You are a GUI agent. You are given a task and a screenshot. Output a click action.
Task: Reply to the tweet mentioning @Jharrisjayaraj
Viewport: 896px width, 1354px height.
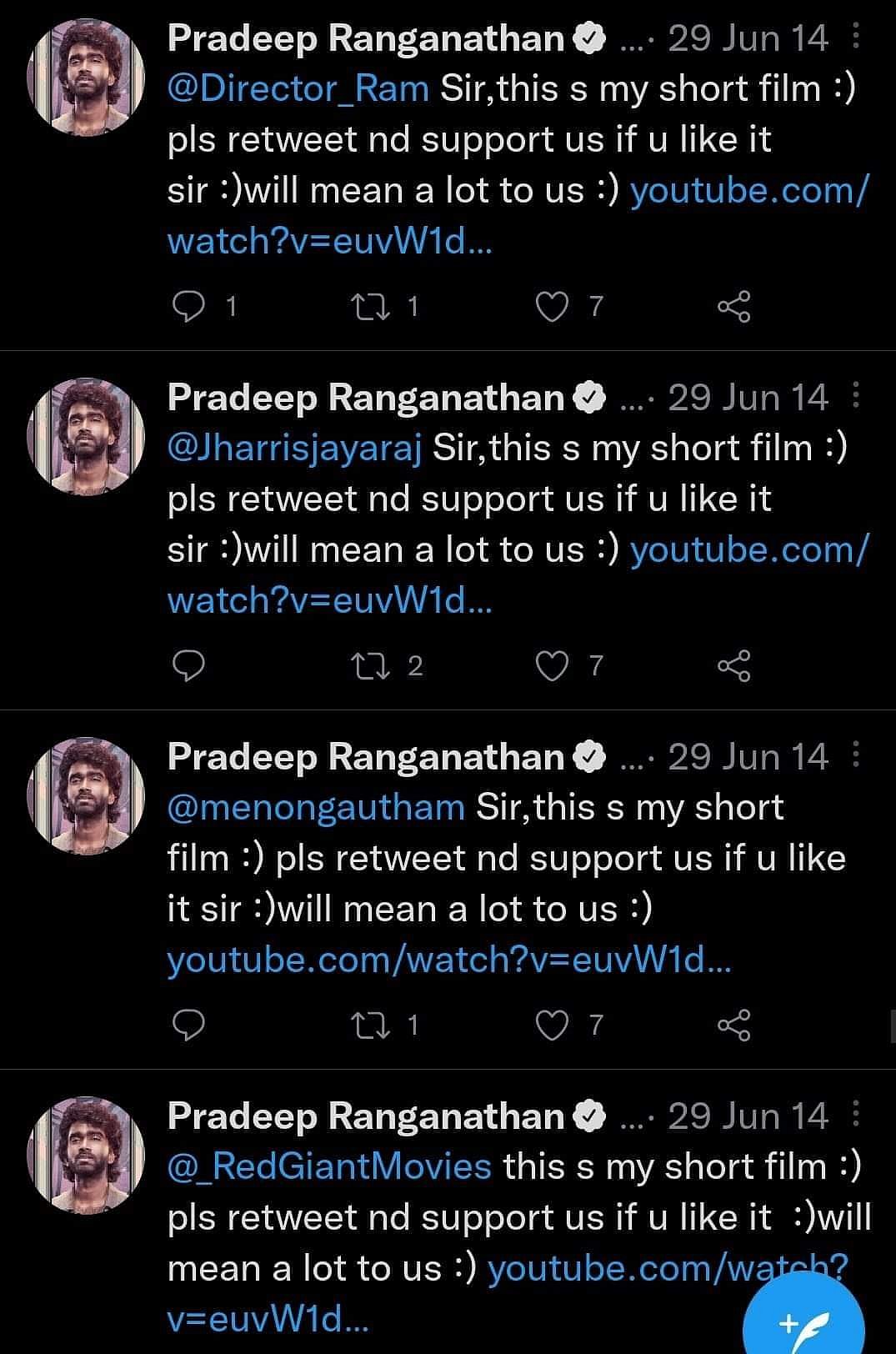[x=188, y=666]
